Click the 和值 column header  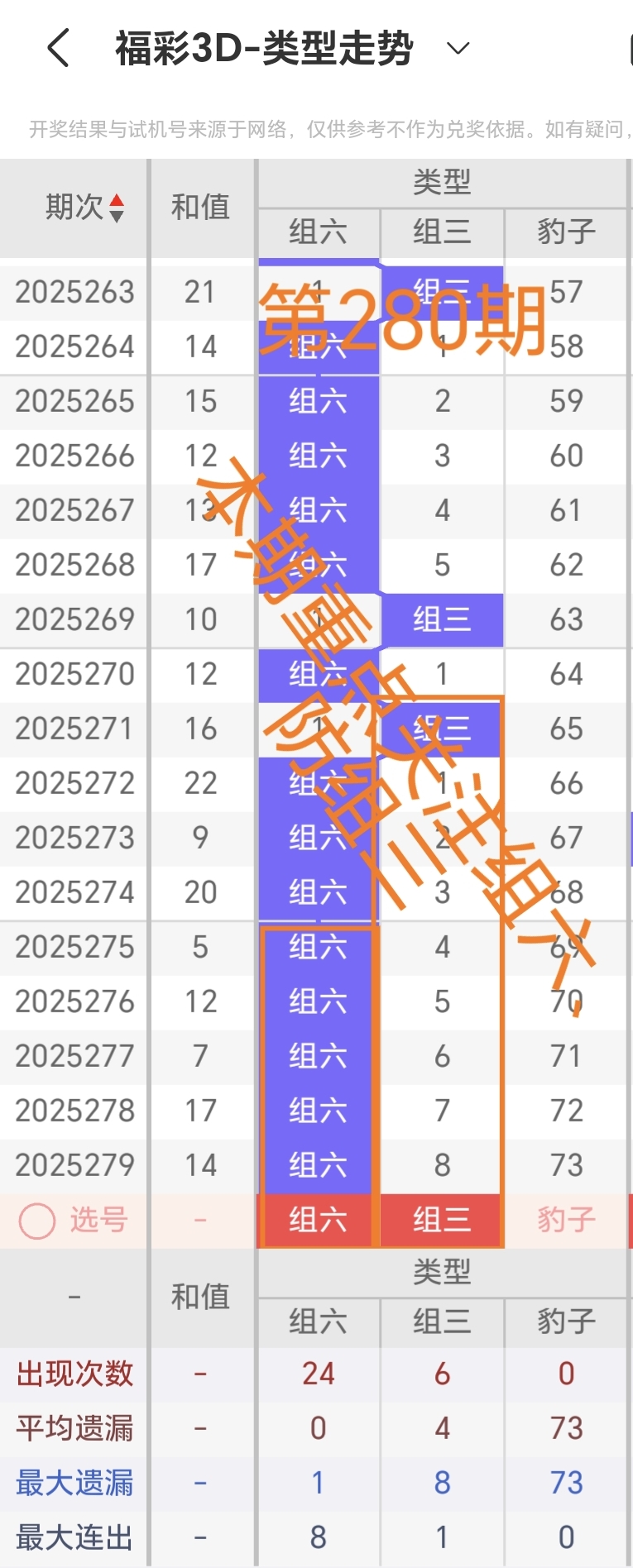[202, 207]
